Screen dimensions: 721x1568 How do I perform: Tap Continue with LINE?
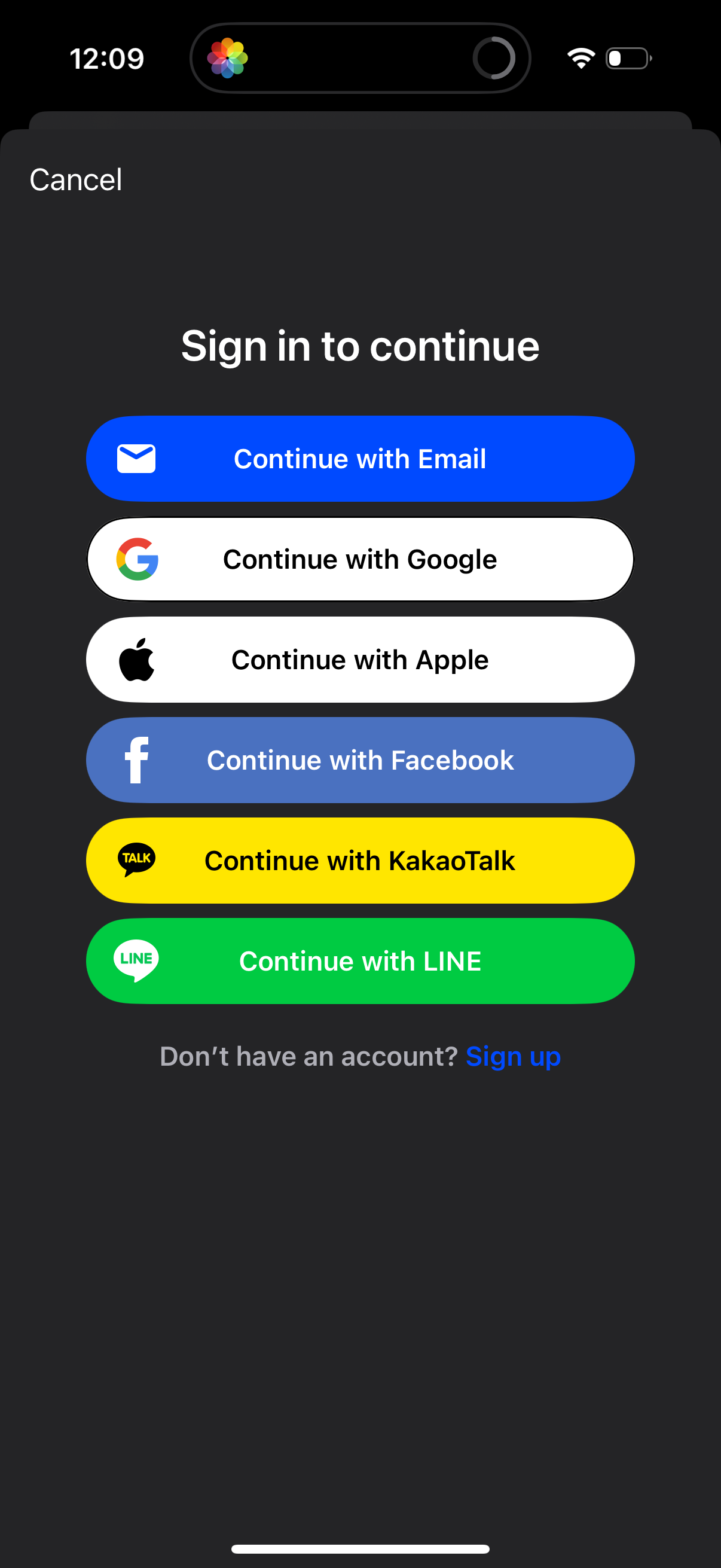[360, 960]
